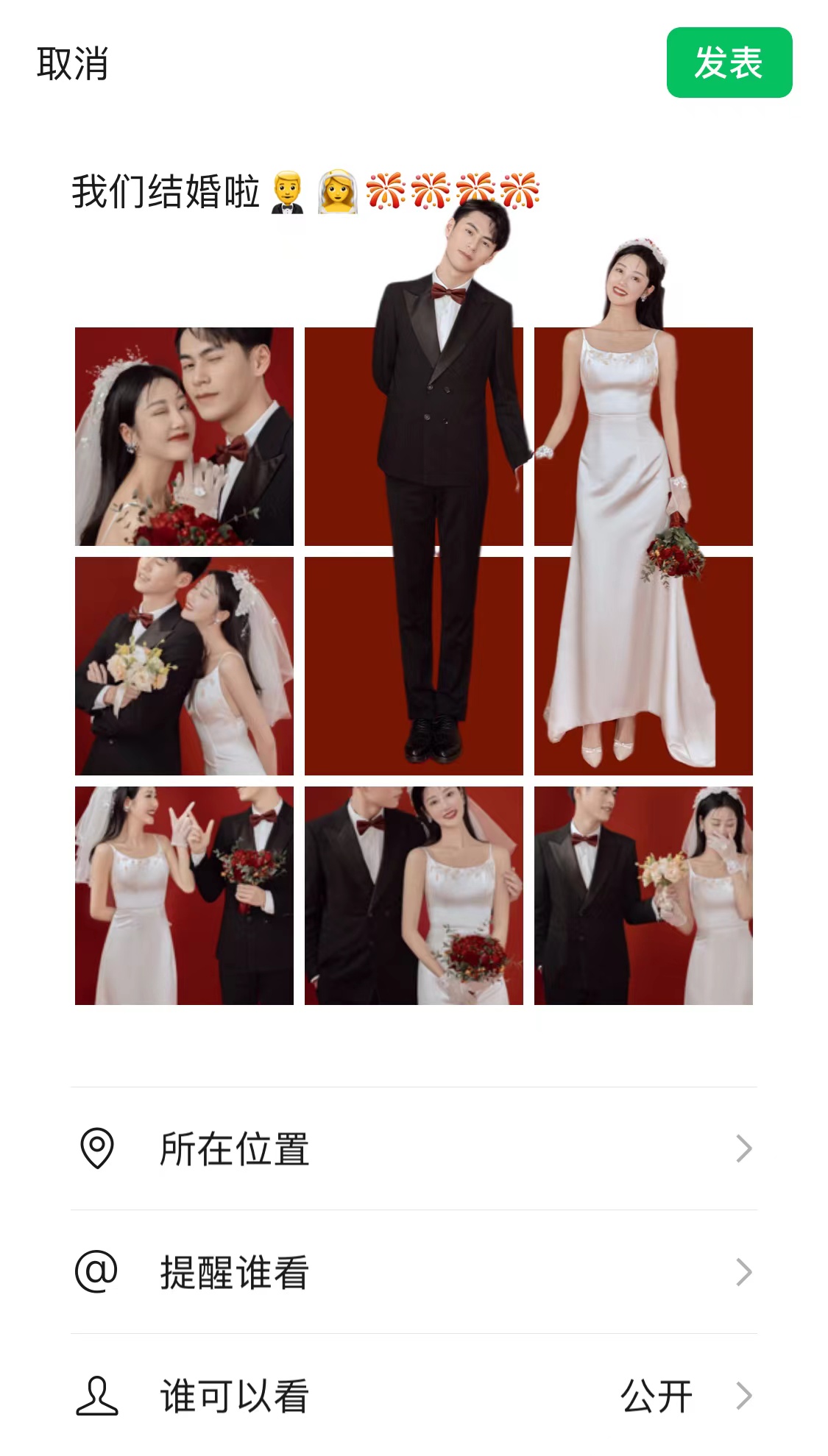Open the bottom photo of couple making hand gestures
Viewport: 828px width, 1456px height.
point(184,895)
